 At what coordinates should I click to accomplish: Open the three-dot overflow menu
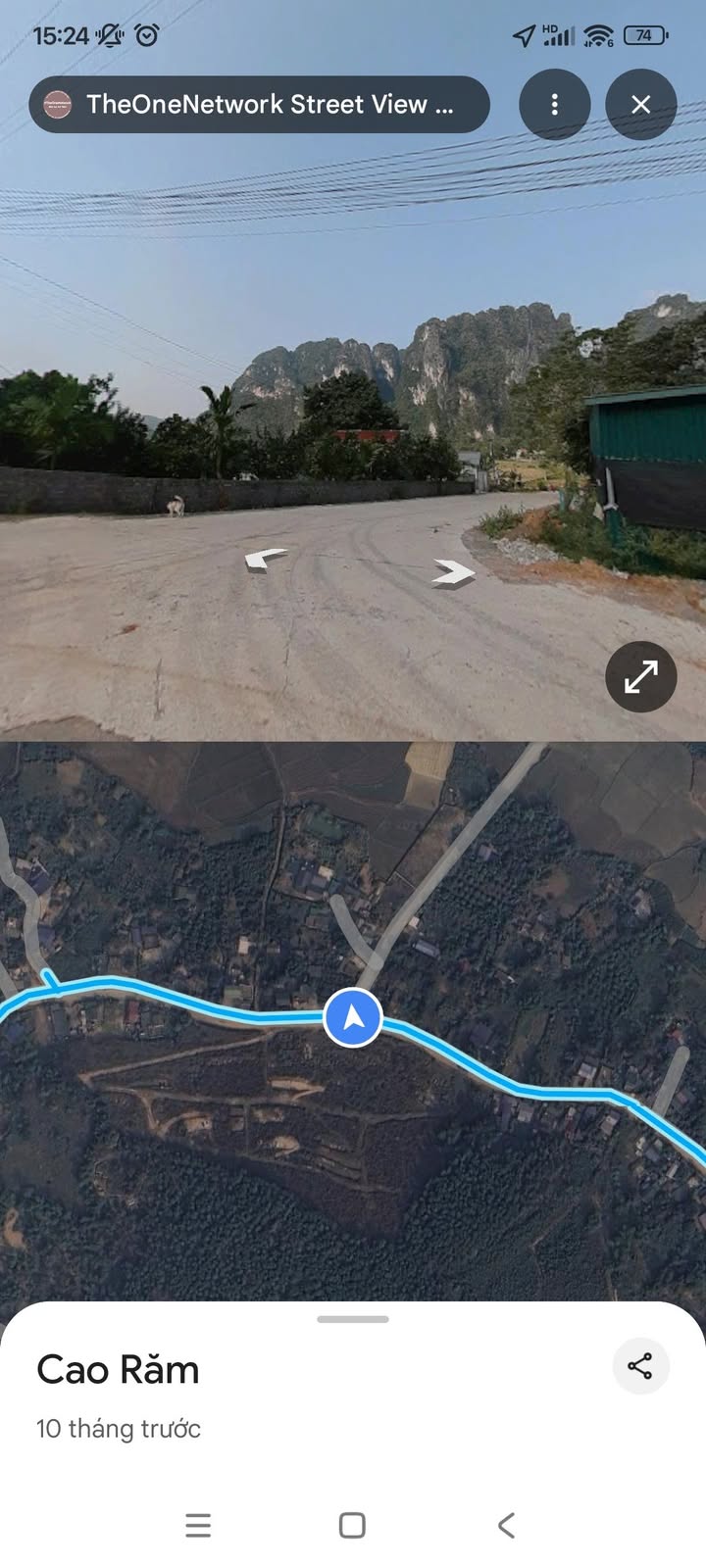(554, 104)
